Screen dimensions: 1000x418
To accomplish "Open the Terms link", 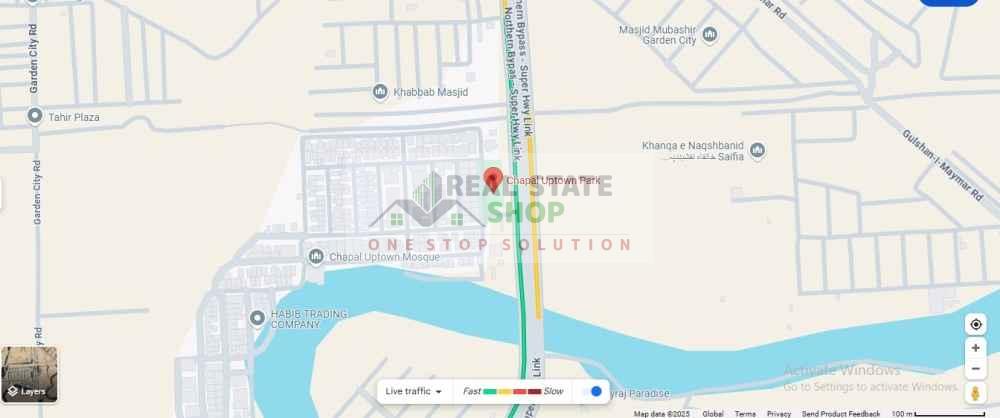I will (745, 413).
